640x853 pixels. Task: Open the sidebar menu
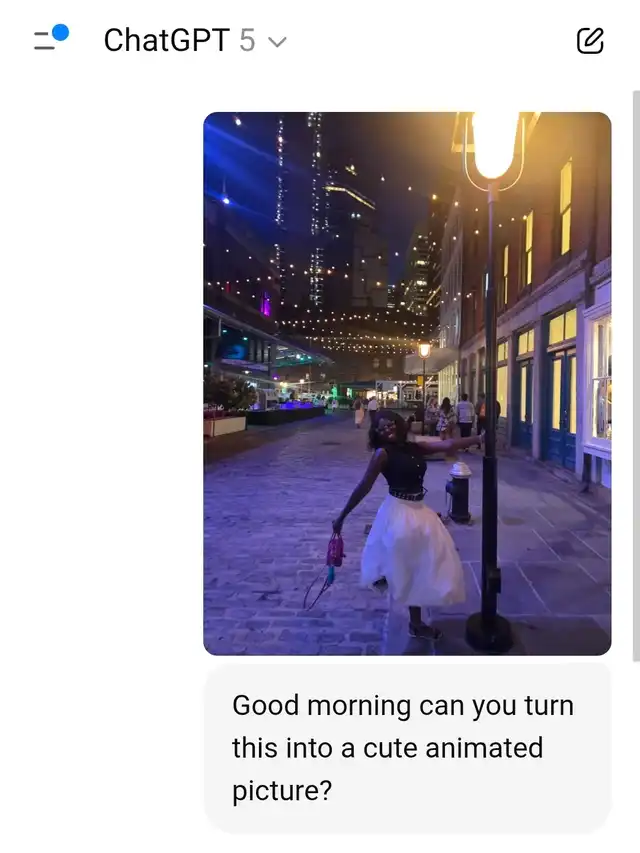[51, 38]
